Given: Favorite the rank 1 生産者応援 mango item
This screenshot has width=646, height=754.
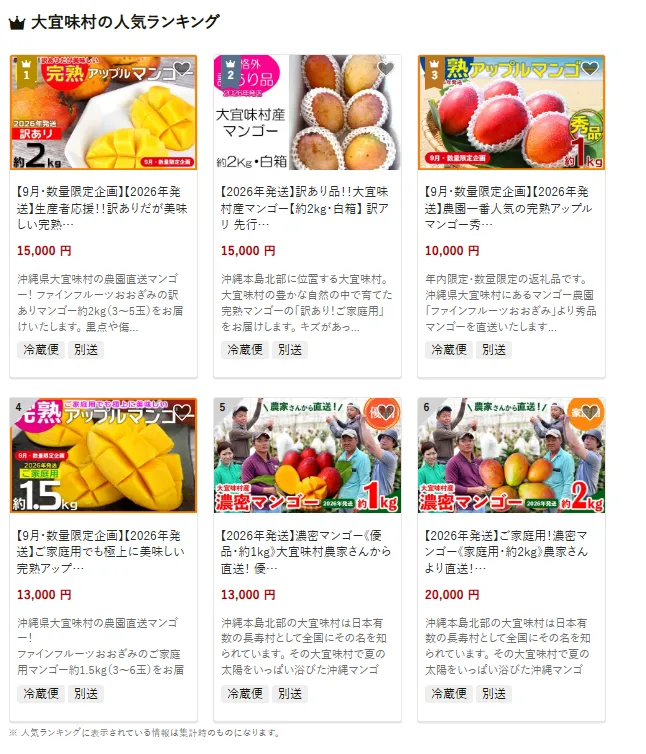Looking at the screenshot, I should (x=182, y=69).
